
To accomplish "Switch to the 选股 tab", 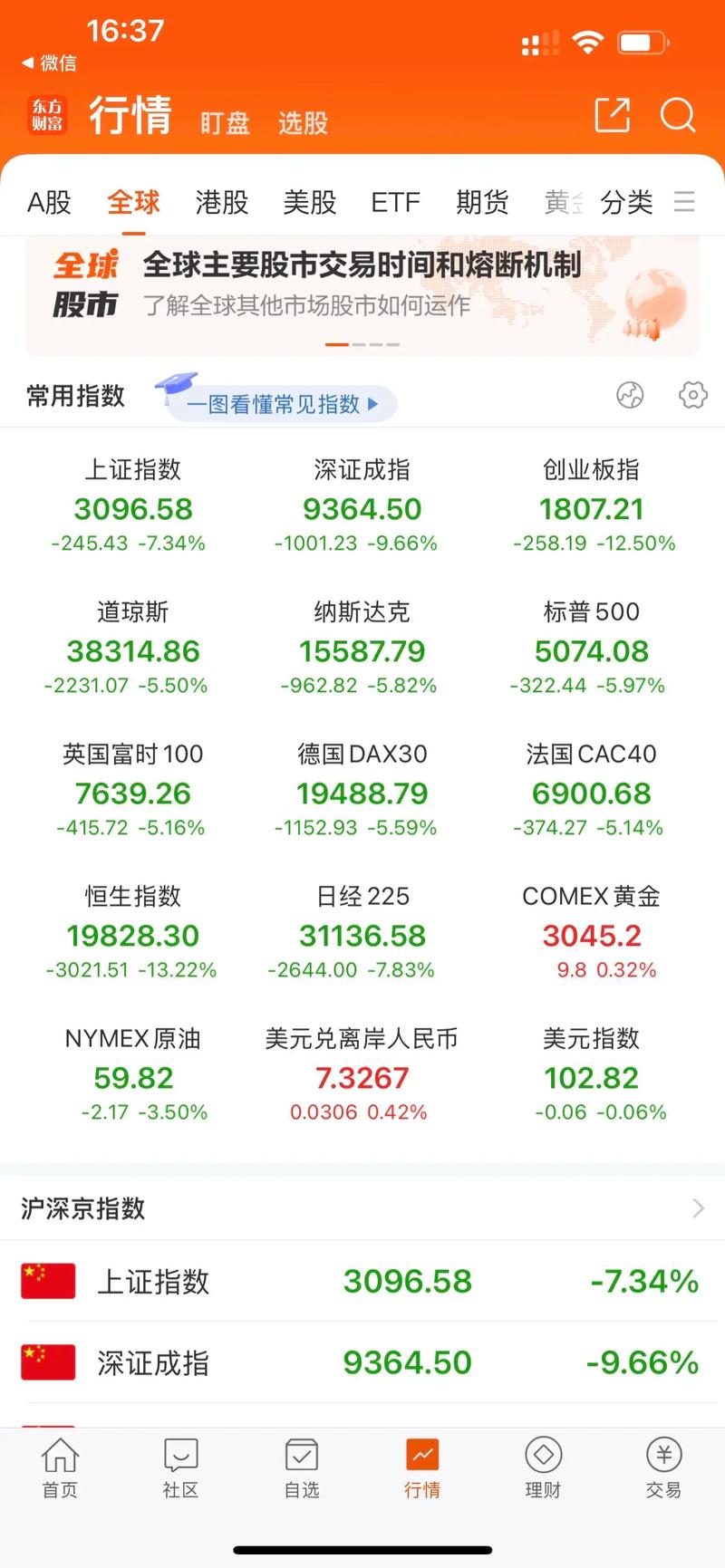I will point(303,122).
